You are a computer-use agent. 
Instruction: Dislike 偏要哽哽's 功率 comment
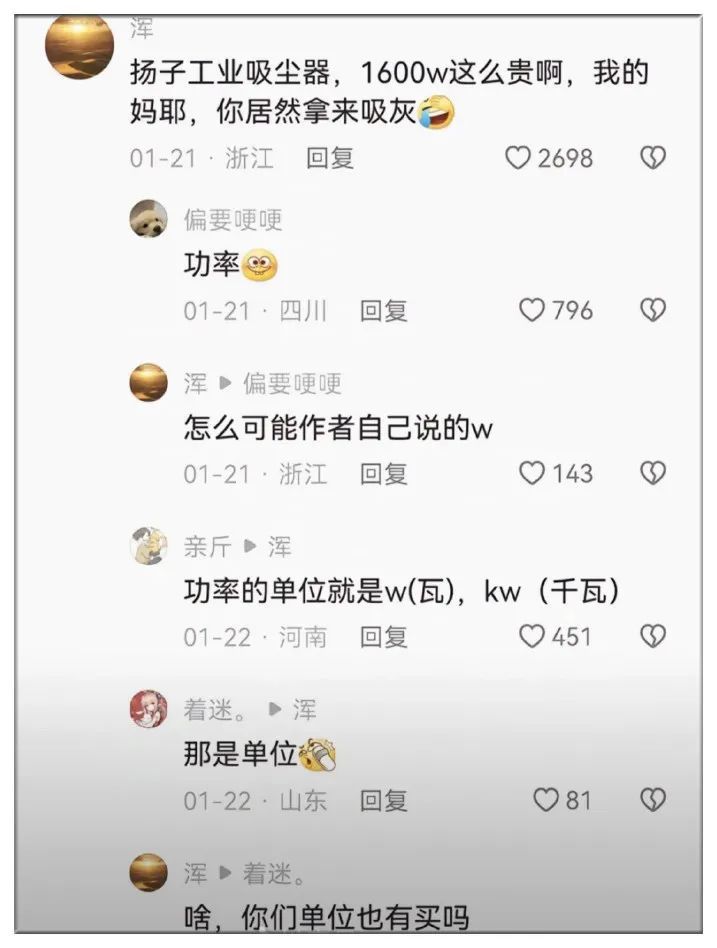pos(652,311)
